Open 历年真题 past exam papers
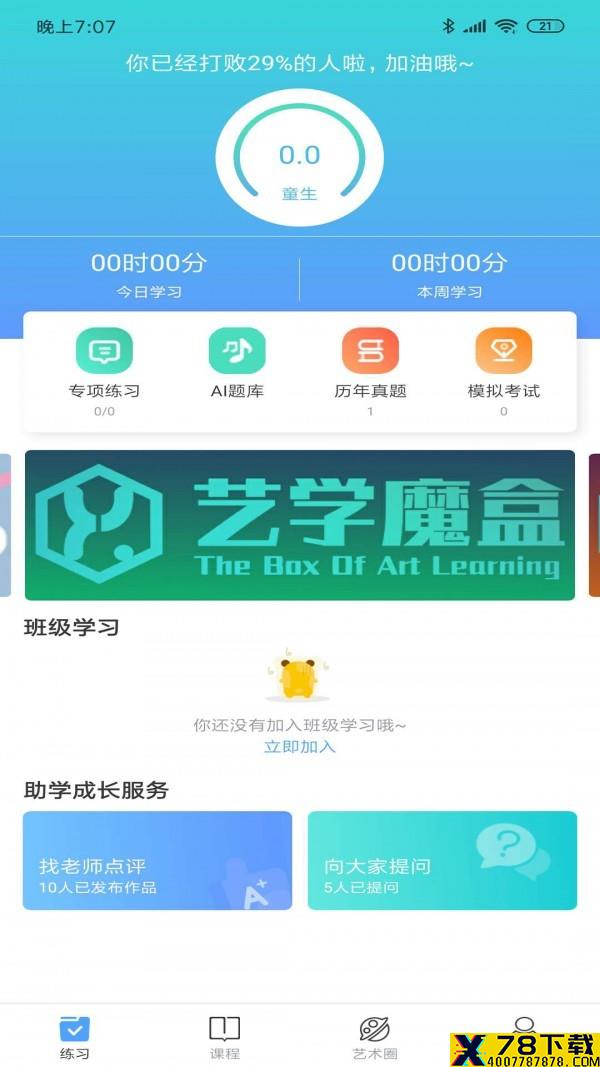This screenshot has width=600, height=1067. pyautogui.click(x=370, y=365)
